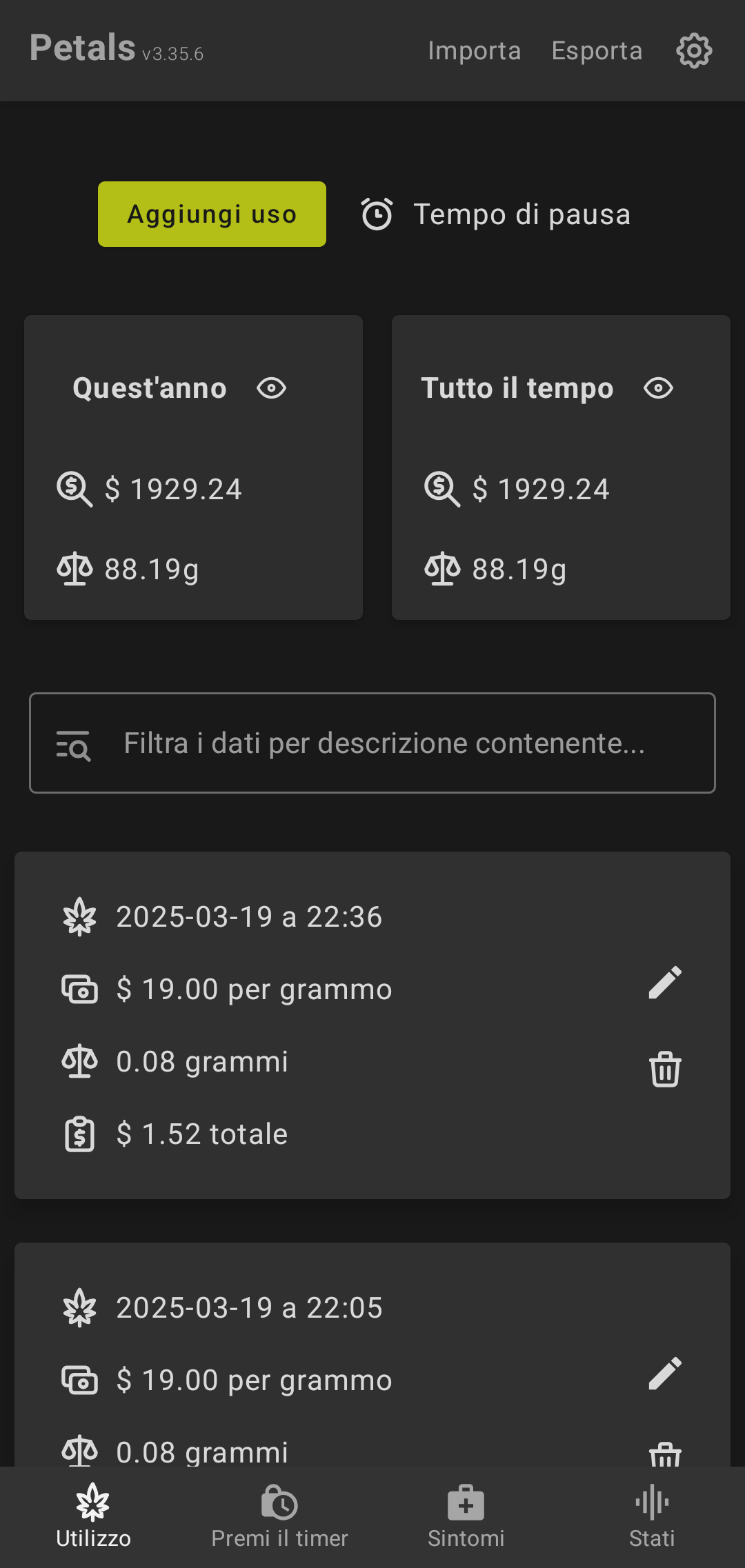Image resolution: width=745 pixels, height=1568 pixels.
Task: Delete the 22:36 usage entry
Action: click(665, 1069)
